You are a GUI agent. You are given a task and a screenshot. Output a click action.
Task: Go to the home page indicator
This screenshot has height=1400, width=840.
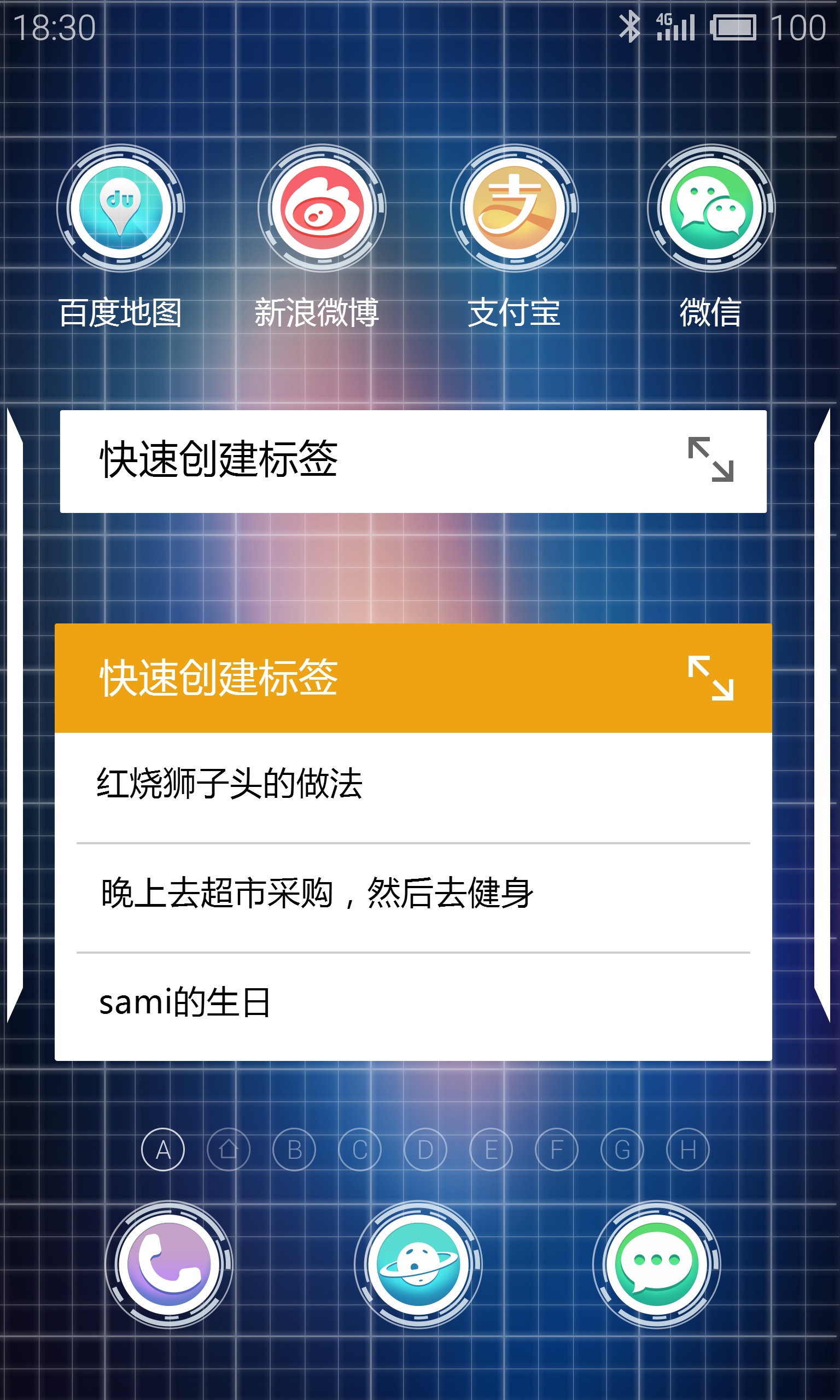pos(229,1150)
